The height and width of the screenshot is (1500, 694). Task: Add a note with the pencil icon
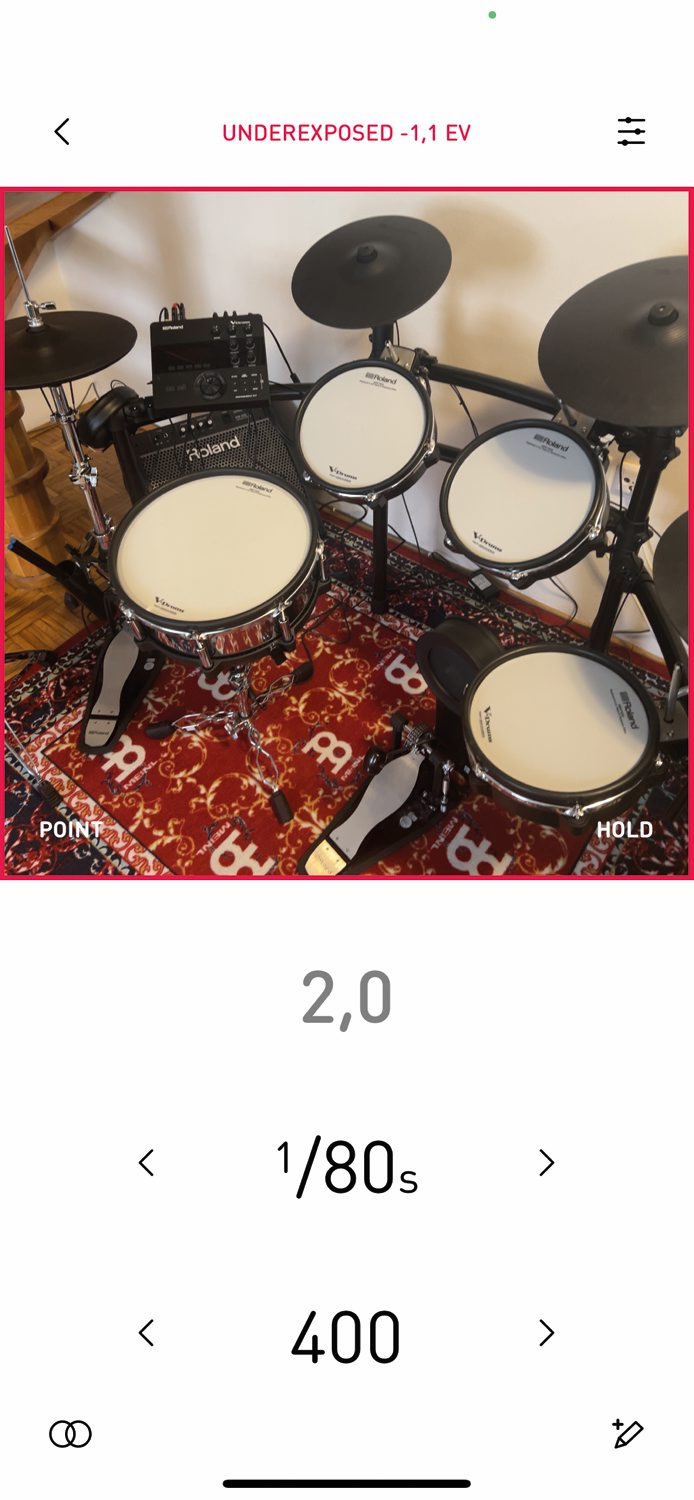click(626, 1434)
